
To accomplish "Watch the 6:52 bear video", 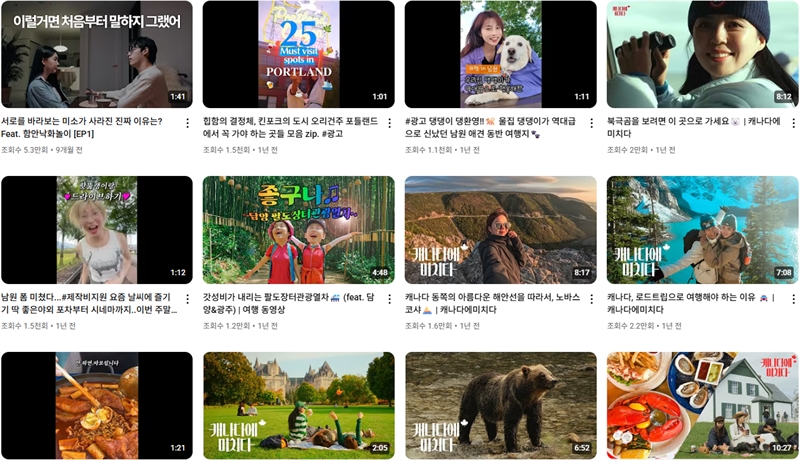I will point(500,405).
